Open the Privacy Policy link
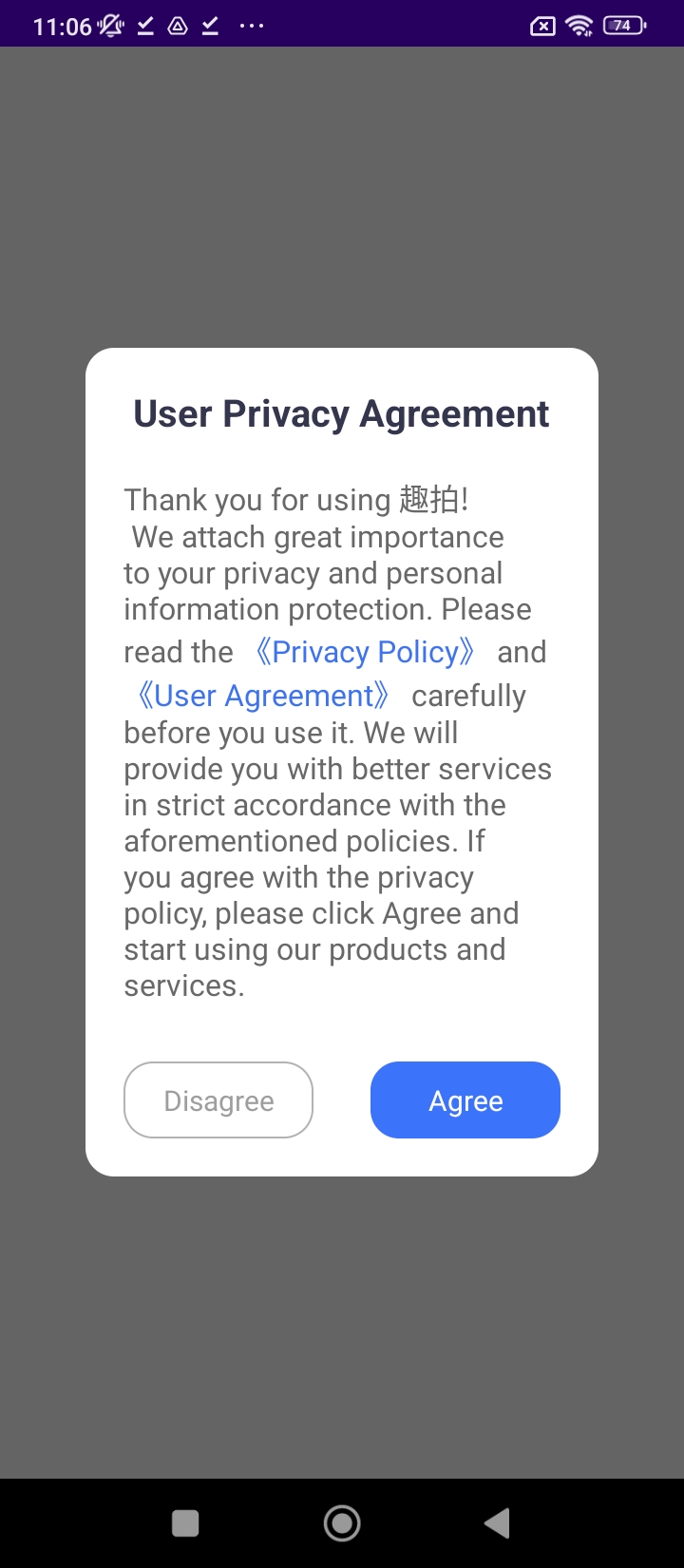The height and width of the screenshot is (1568, 684). point(365,652)
